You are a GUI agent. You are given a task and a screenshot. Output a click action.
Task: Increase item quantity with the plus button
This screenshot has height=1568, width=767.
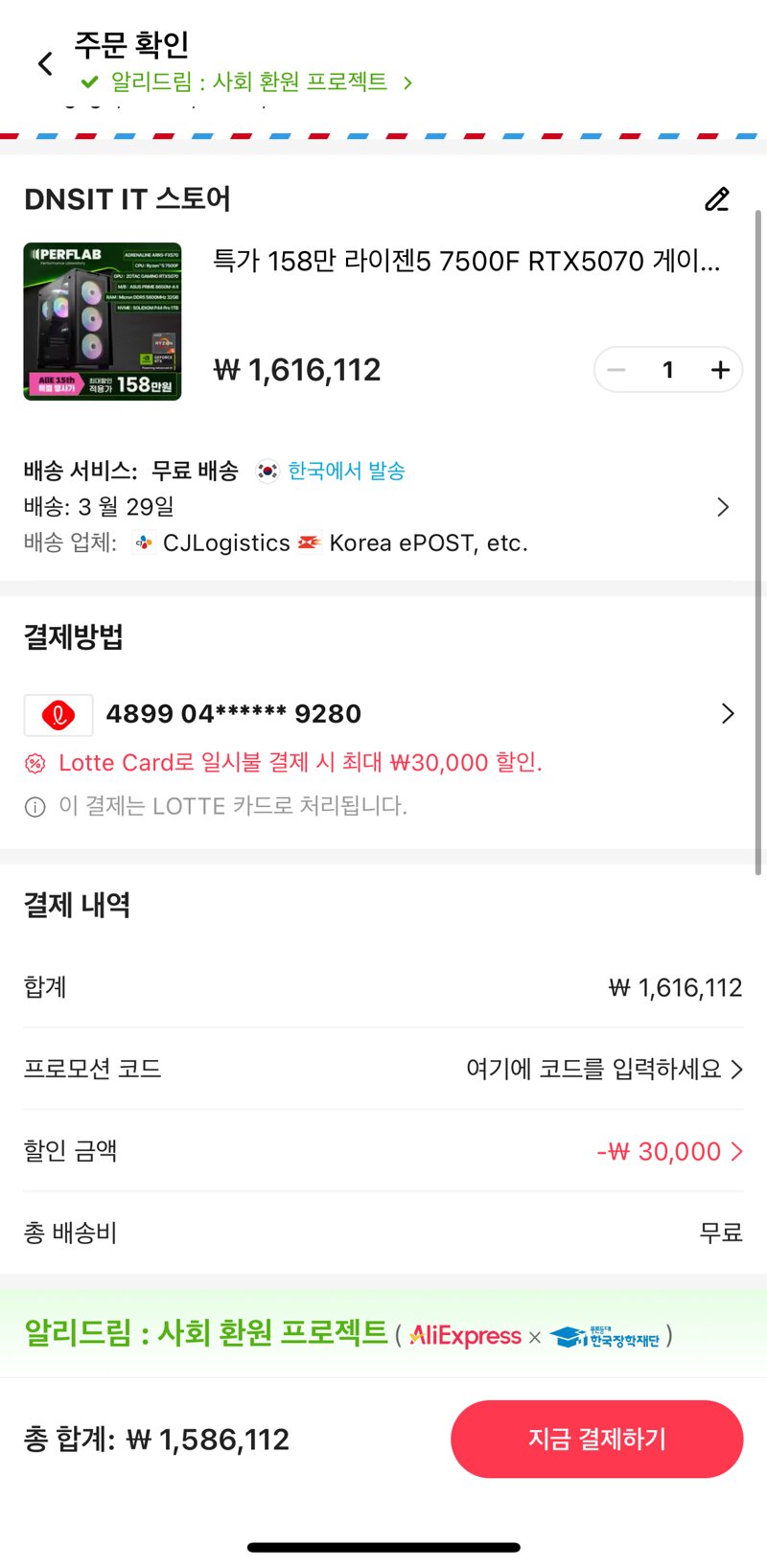720,370
